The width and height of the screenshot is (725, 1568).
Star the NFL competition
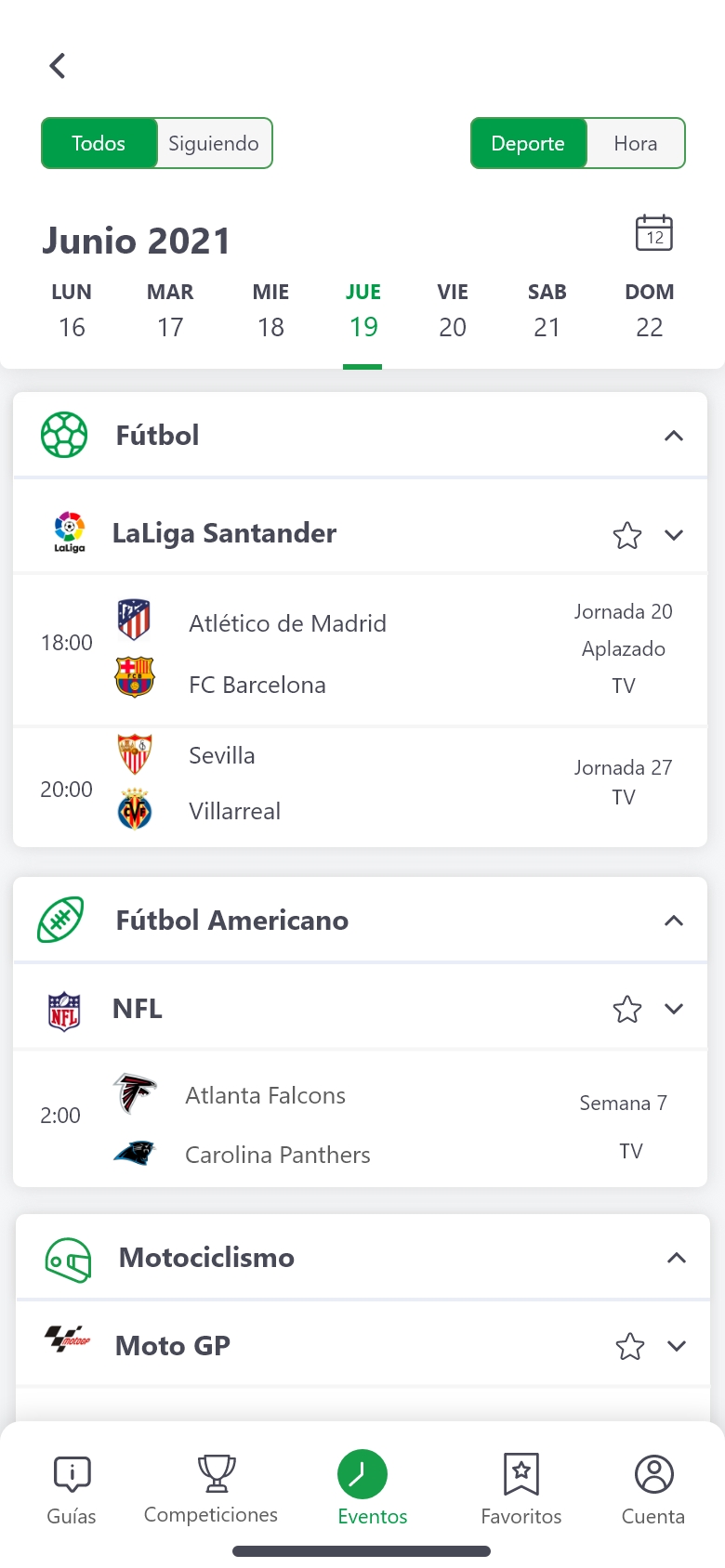click(626, 1008)
